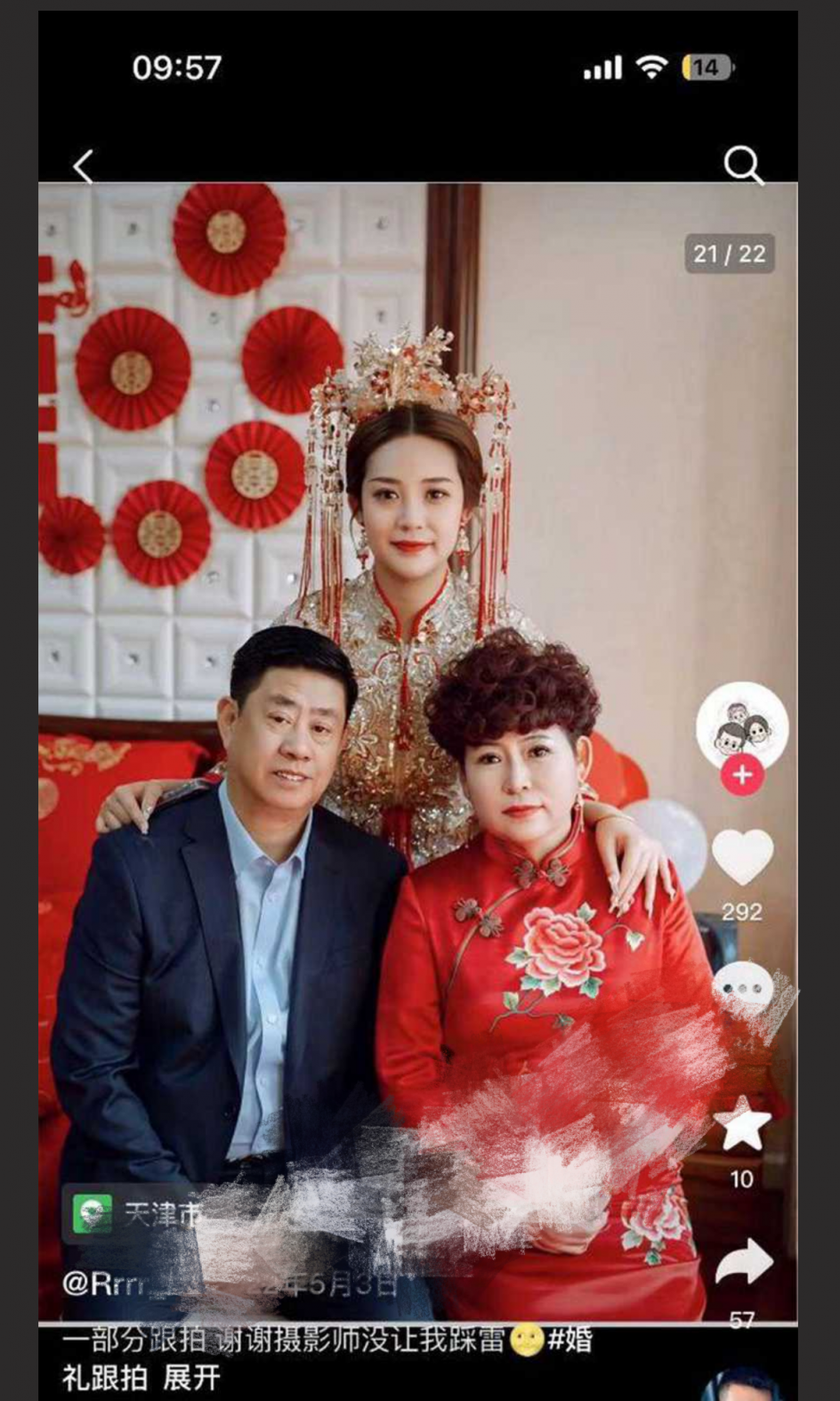The image size is (840, 1401).
Task: Open search with the magnifier icon
Action: [742, 165]
